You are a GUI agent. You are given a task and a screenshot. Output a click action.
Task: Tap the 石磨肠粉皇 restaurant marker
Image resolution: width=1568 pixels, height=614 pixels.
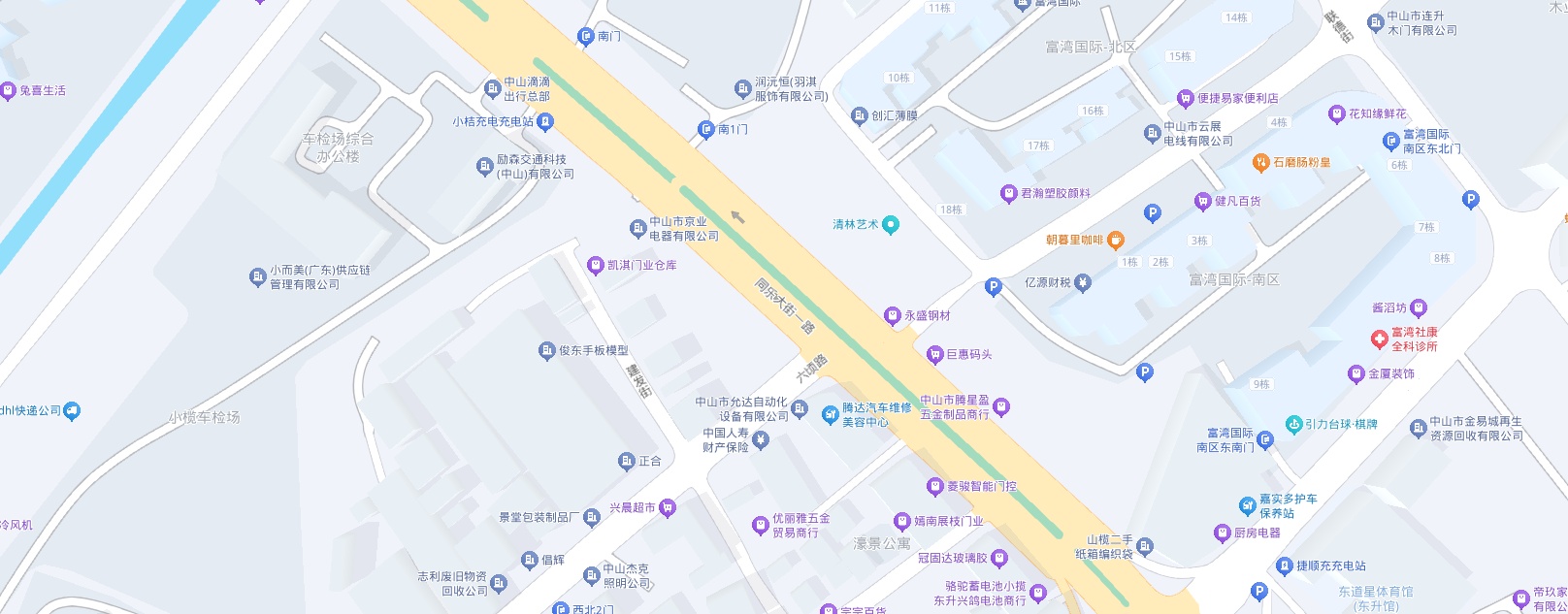(1260, 162)
